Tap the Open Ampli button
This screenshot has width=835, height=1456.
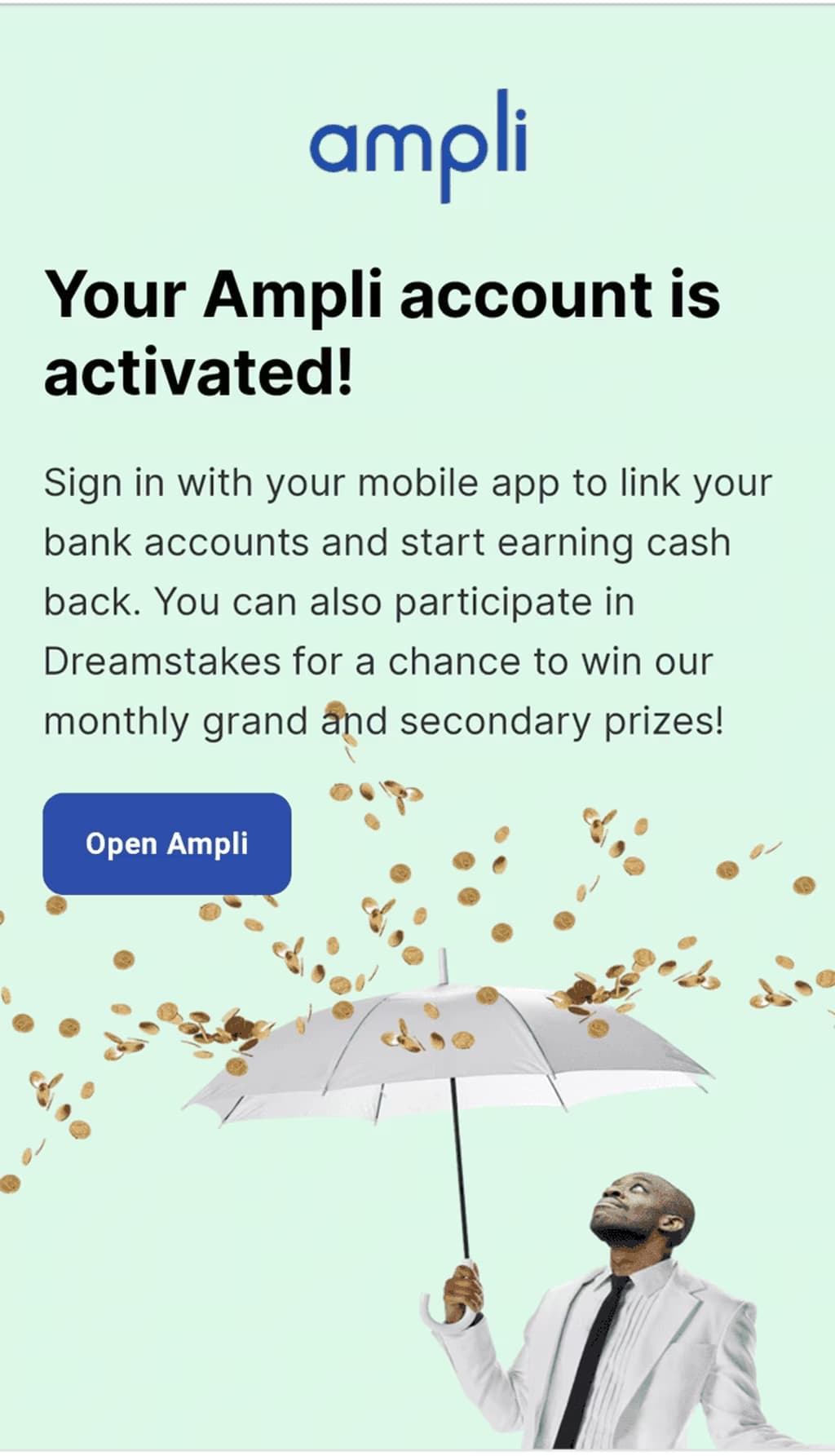coord(167,843)
